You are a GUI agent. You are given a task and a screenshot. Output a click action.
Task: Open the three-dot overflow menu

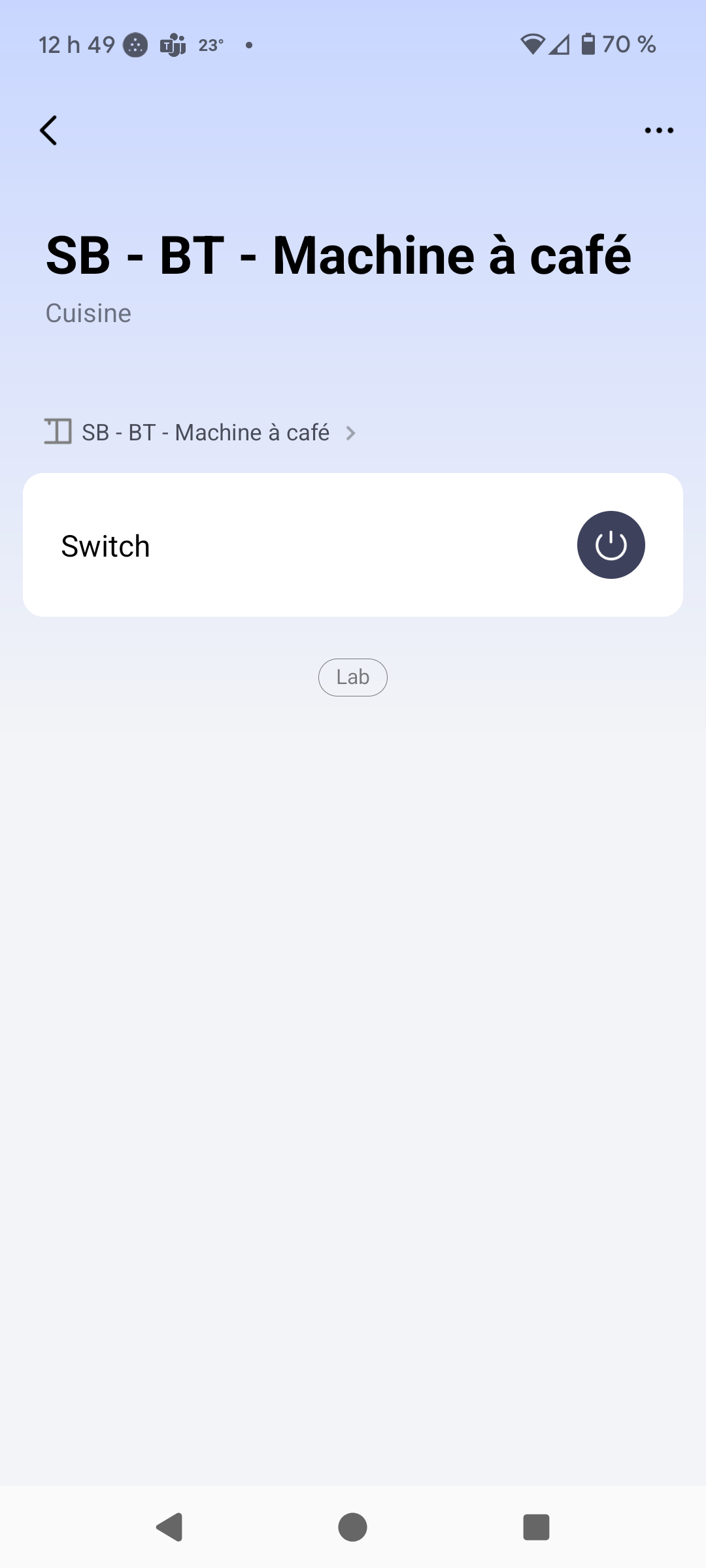[658, 131]
